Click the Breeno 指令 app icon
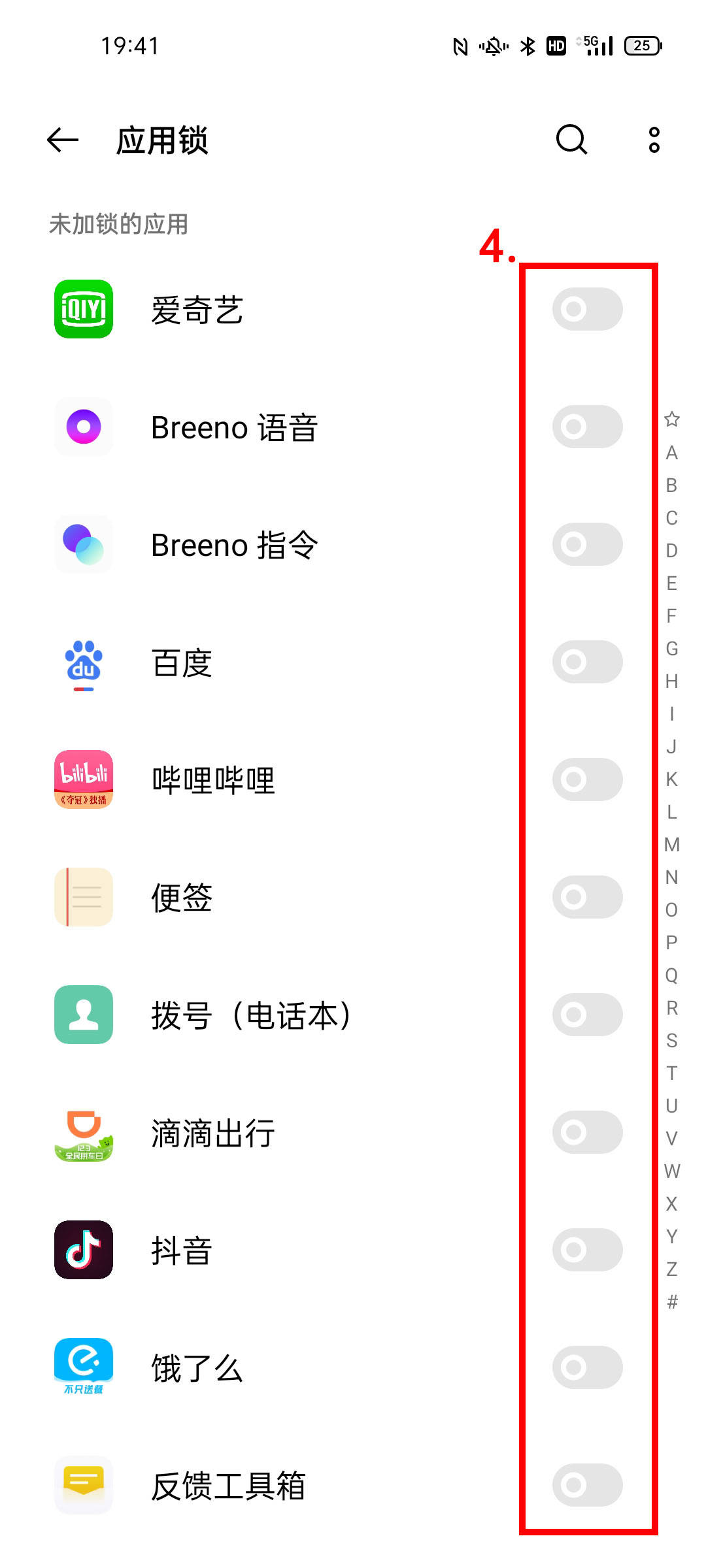Screen dimensions: 706x1568 coord(83,545)
